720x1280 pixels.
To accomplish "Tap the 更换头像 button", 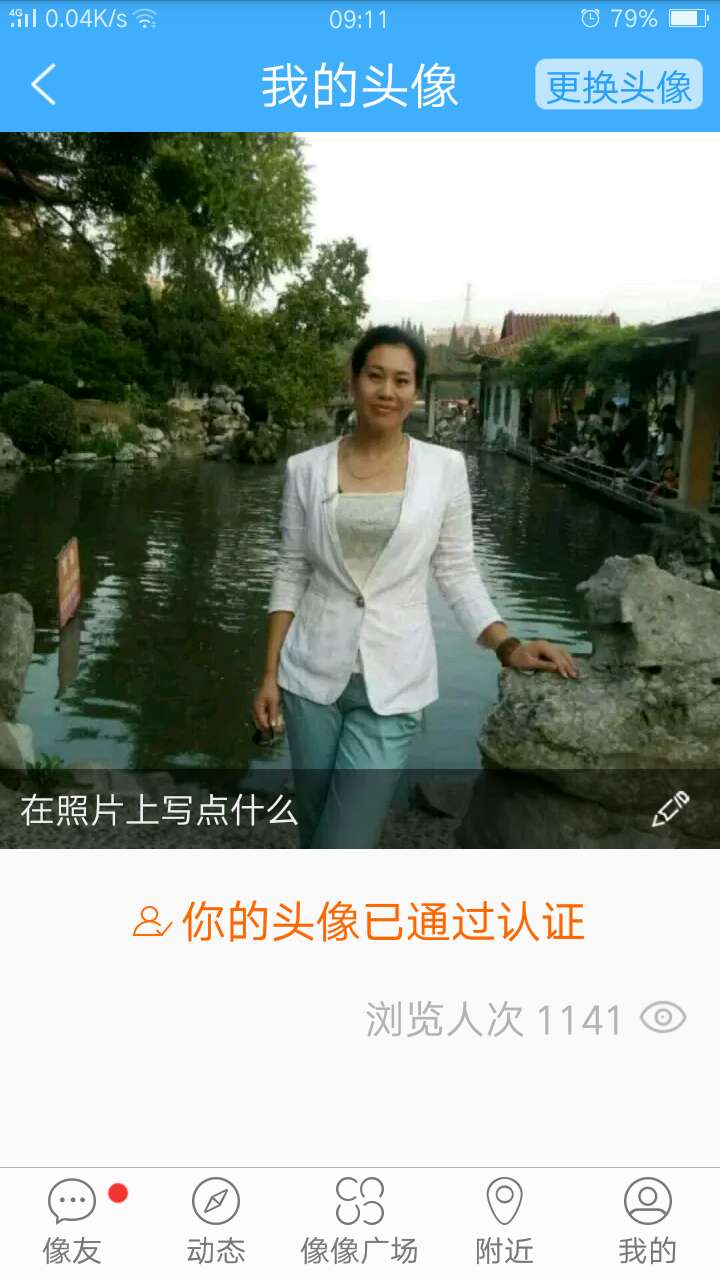I will tap(618, 86).
